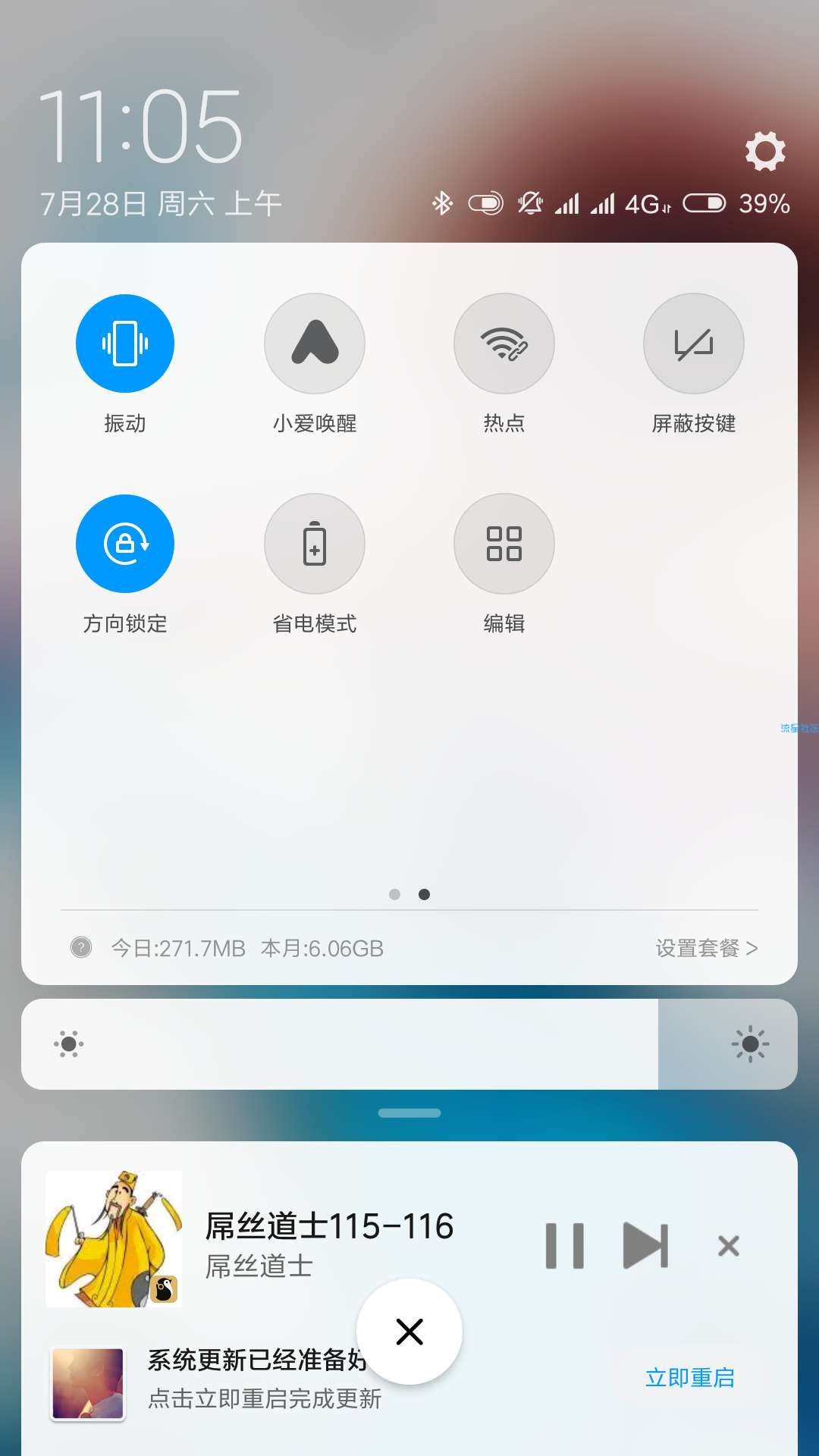Set brightness on the slider

(409, 1044)
